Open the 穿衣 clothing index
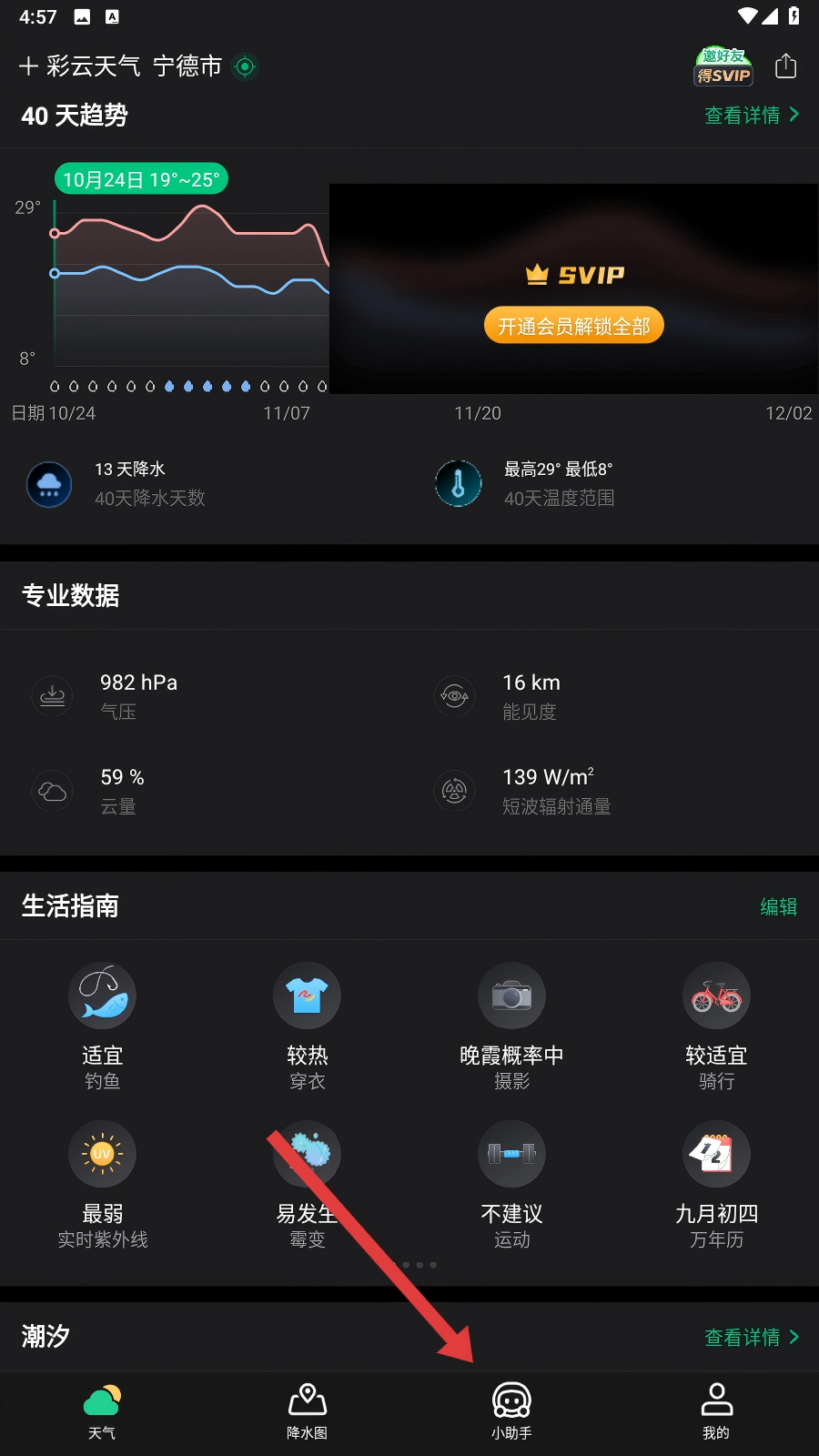 [307, 1026]
